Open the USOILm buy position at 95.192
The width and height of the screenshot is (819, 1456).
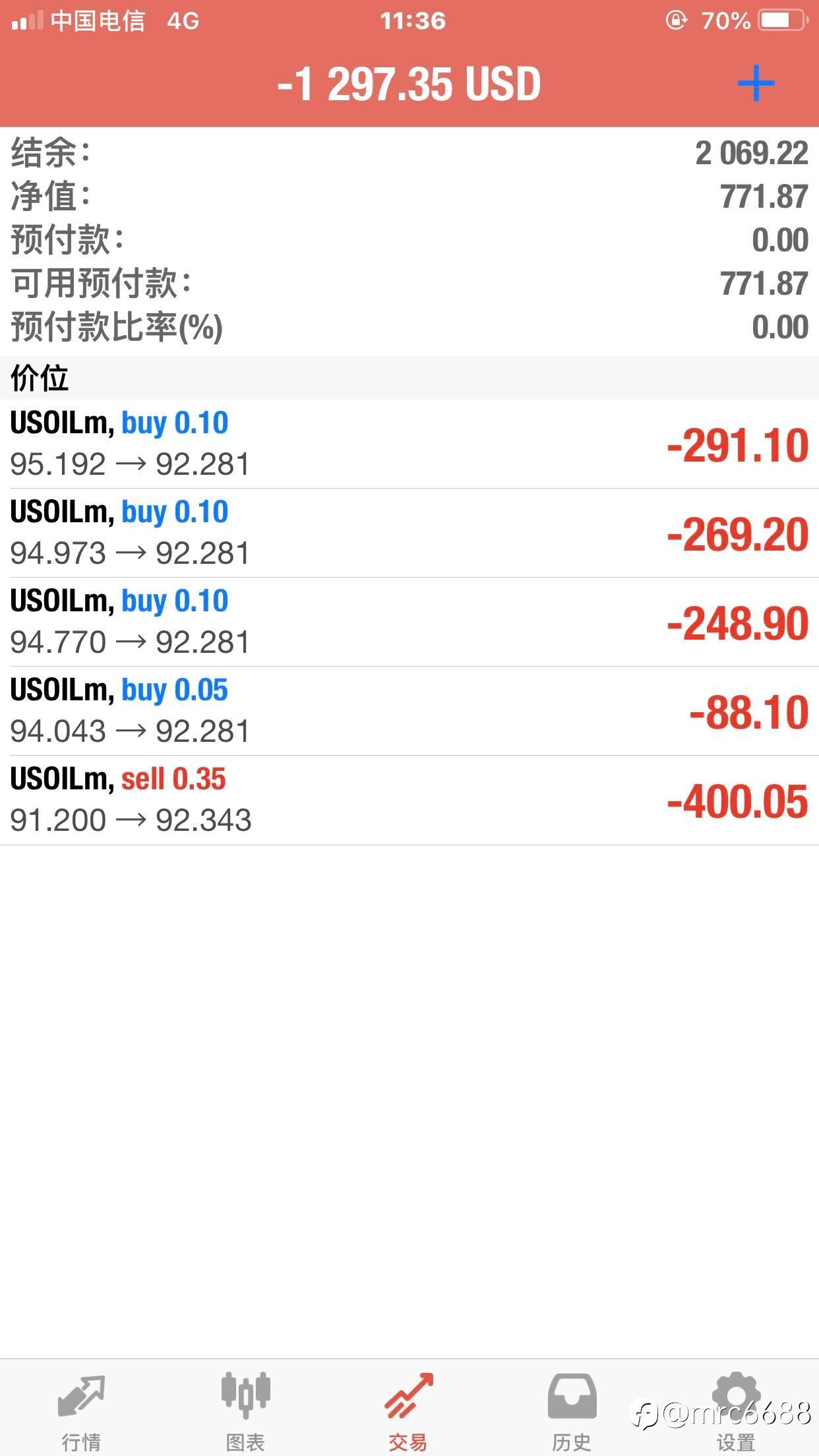[409, 444]
